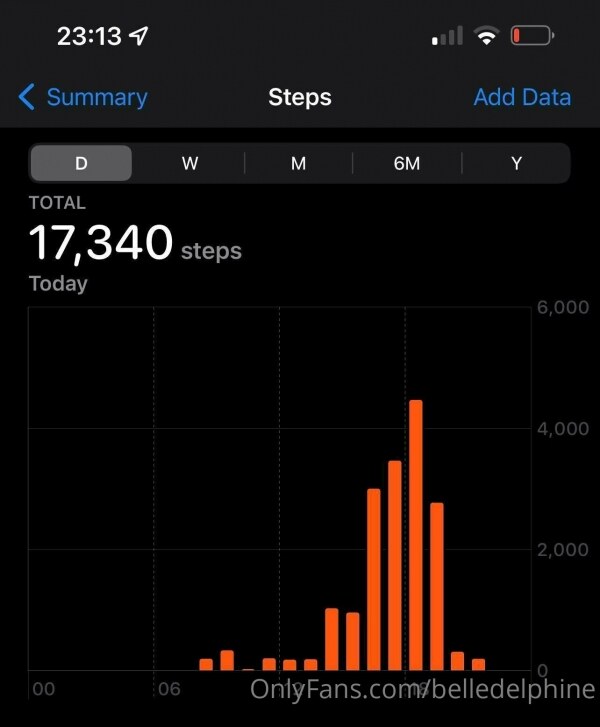Viewport: 600px width, 727px height.
Task: Show the M monthly steps chart
Action: (298, 163)
